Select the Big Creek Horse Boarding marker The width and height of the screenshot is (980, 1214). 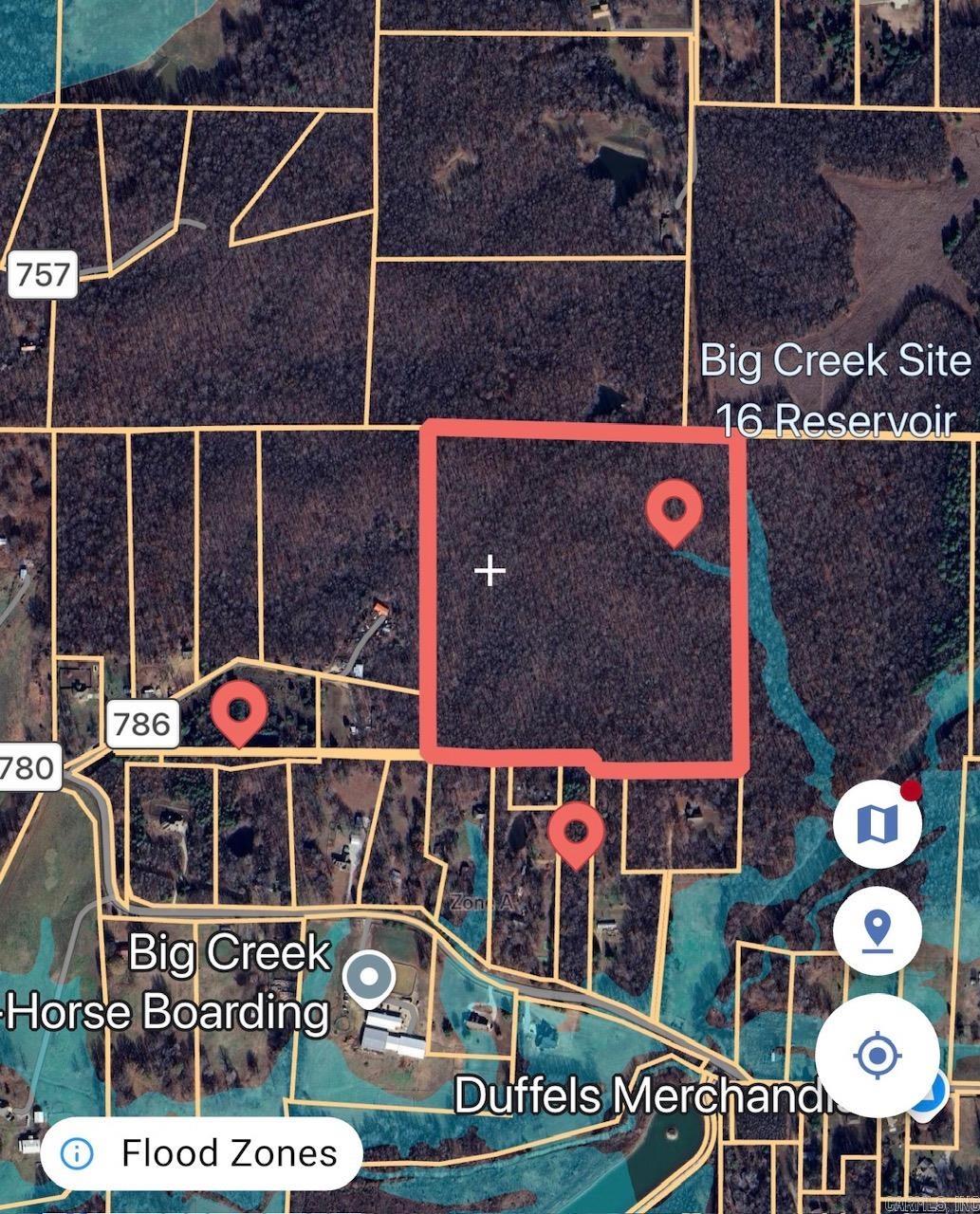coord(369,978)
